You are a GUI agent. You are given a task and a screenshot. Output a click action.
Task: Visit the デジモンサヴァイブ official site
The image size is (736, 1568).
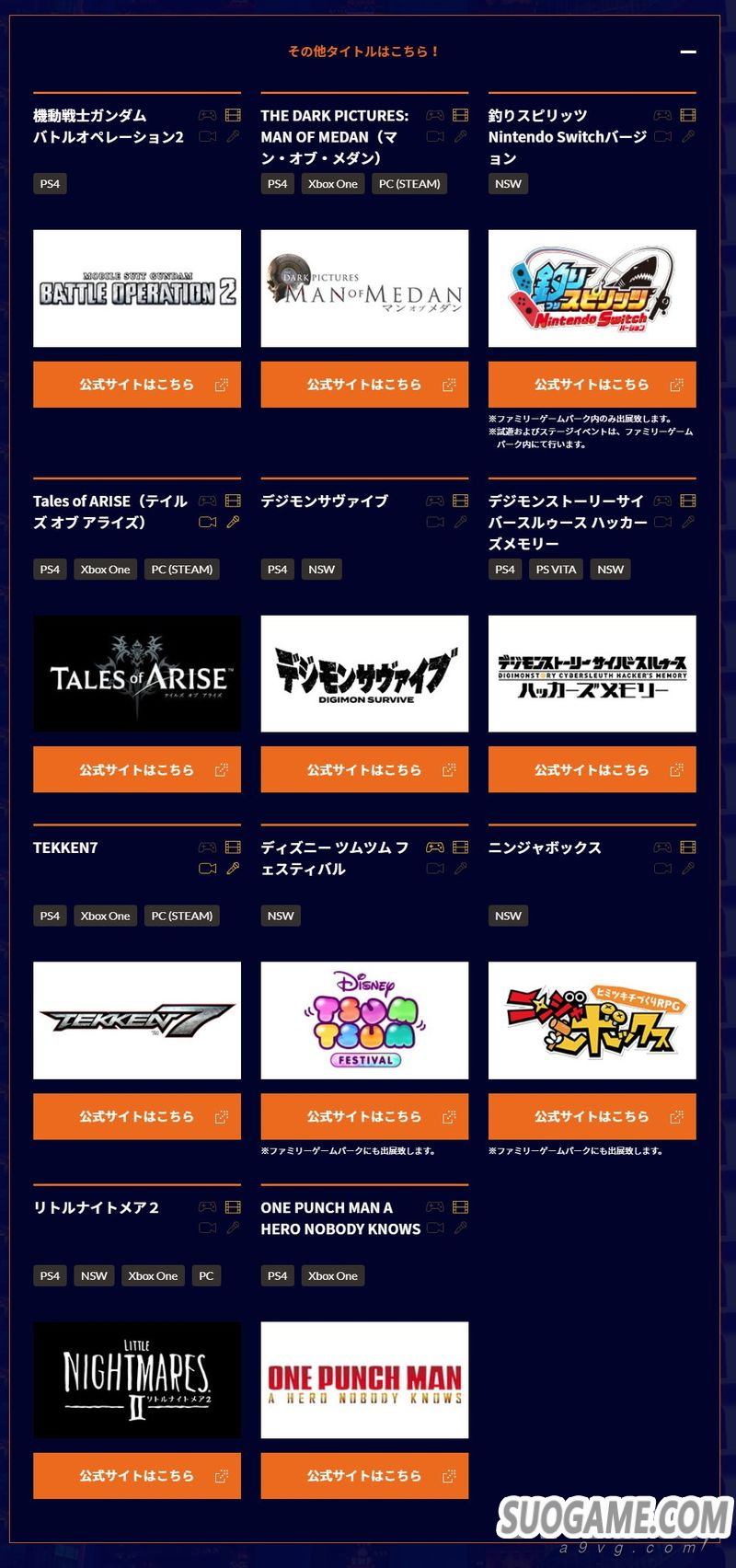pos(364,770)
